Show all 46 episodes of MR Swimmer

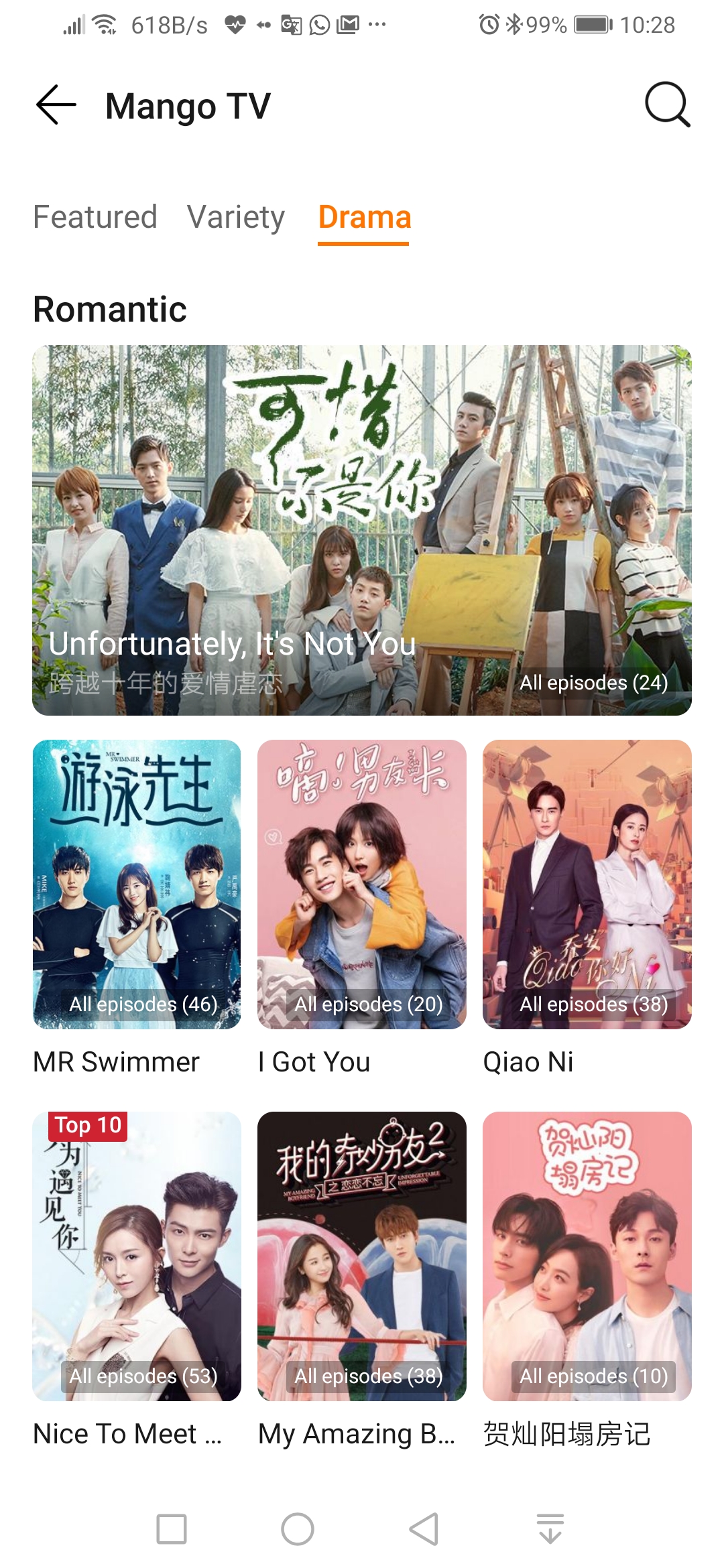point(141,1004)
